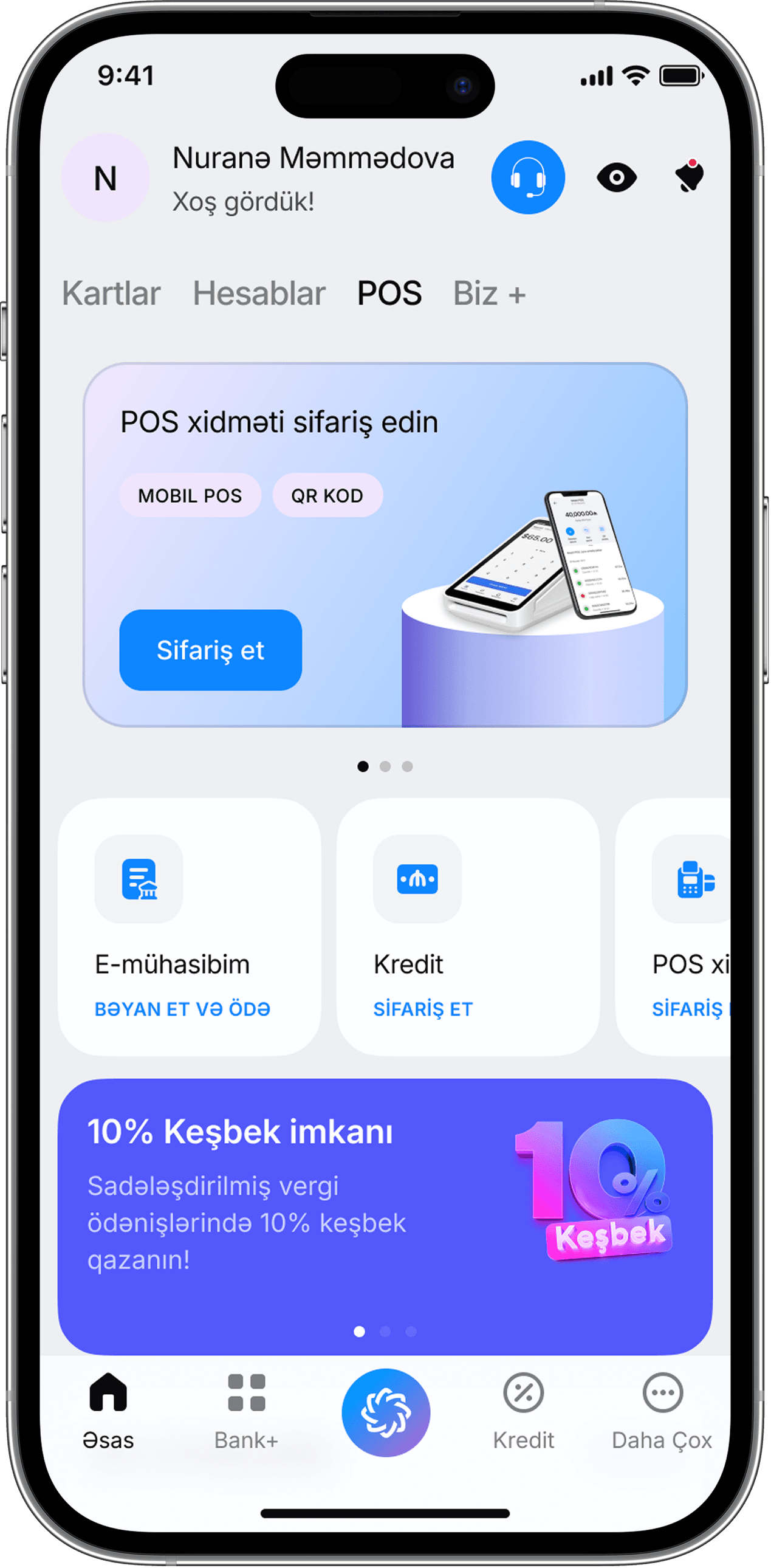This screenshot has width=771, height=1568.
Task: Open the 10% Keşbek imkanı banner
Action: pyautogui.click(x=385, y=1216)
